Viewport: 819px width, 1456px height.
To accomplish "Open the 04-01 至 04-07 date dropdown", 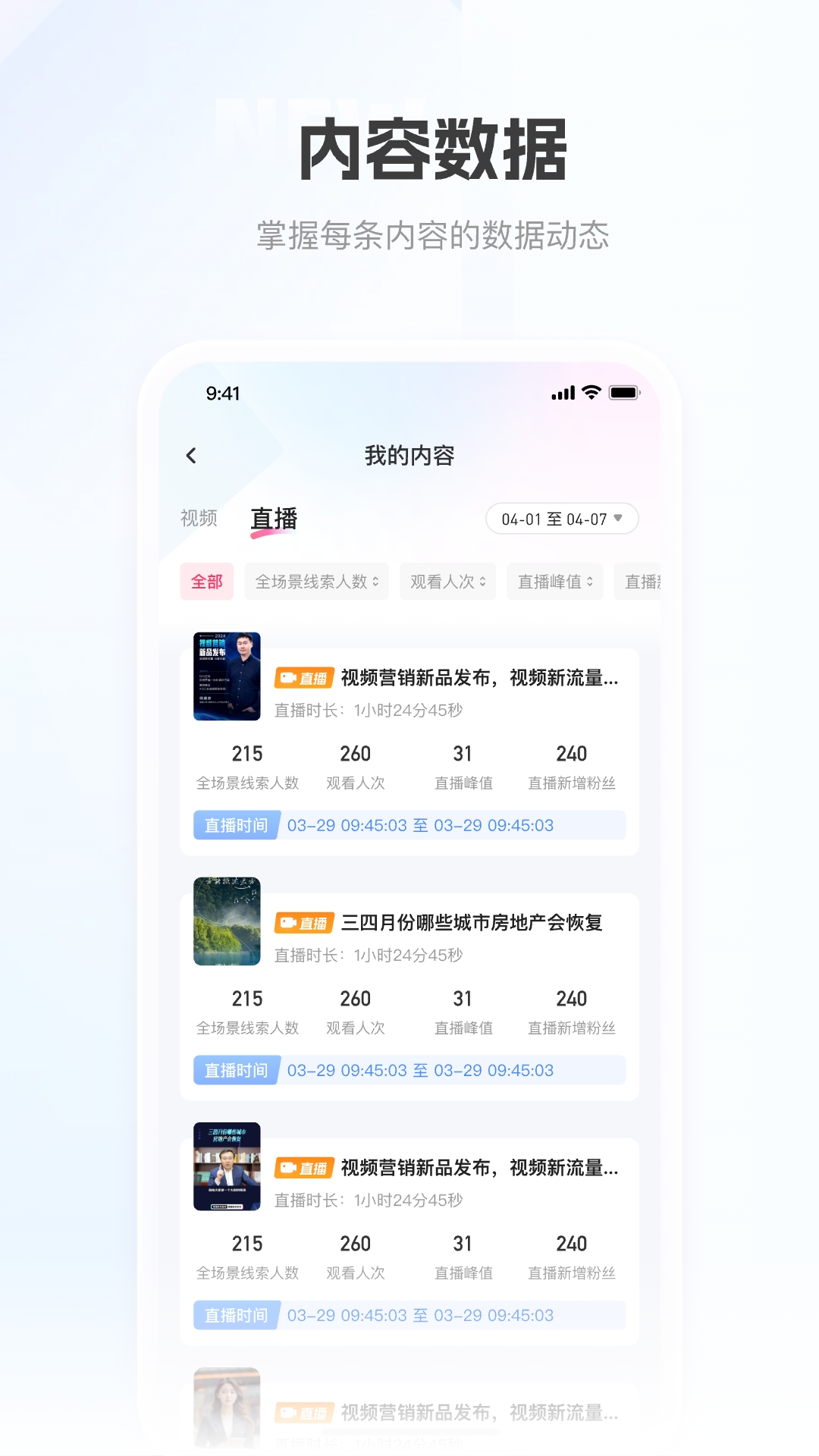I will (563, 519).
